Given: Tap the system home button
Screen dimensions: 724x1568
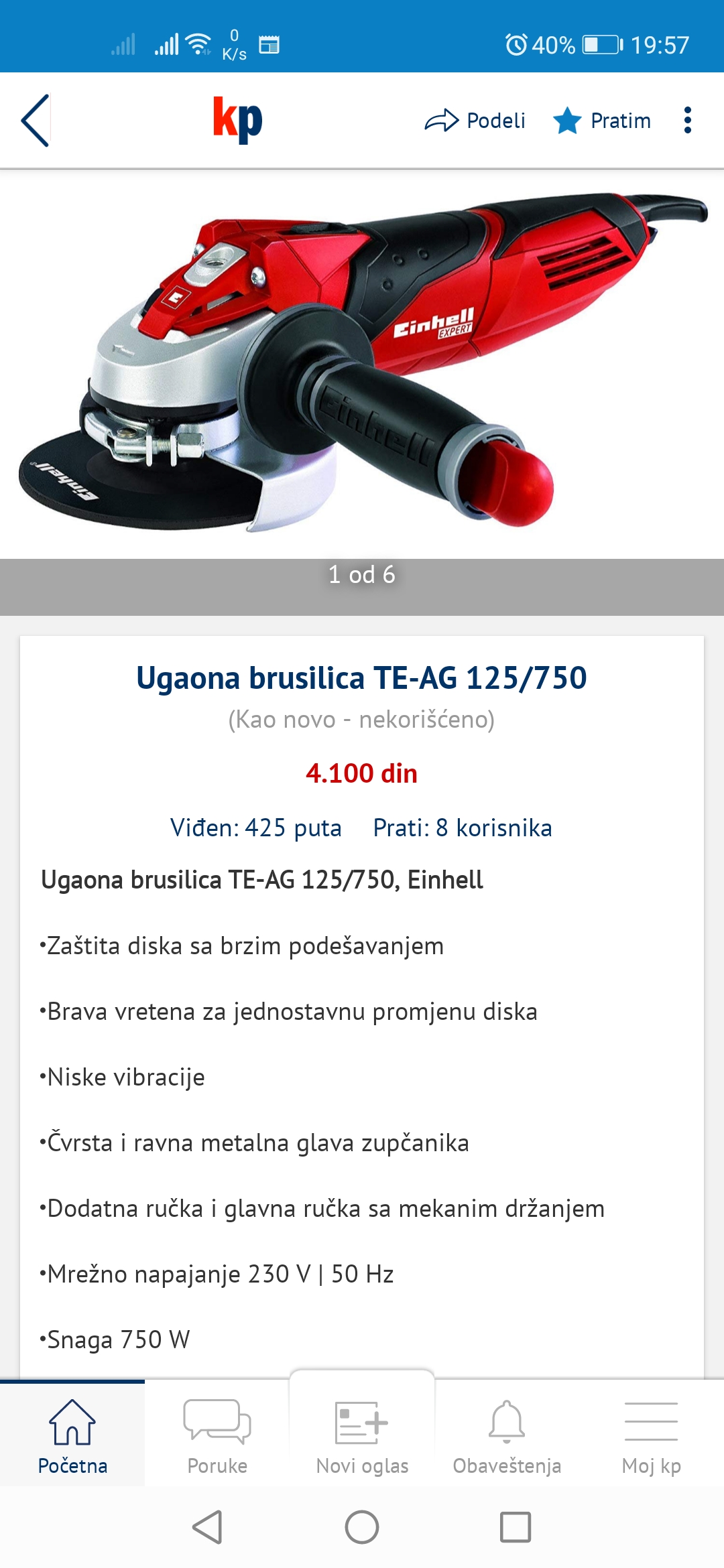Looking at the screenshot, I should tap(362, 1527).
